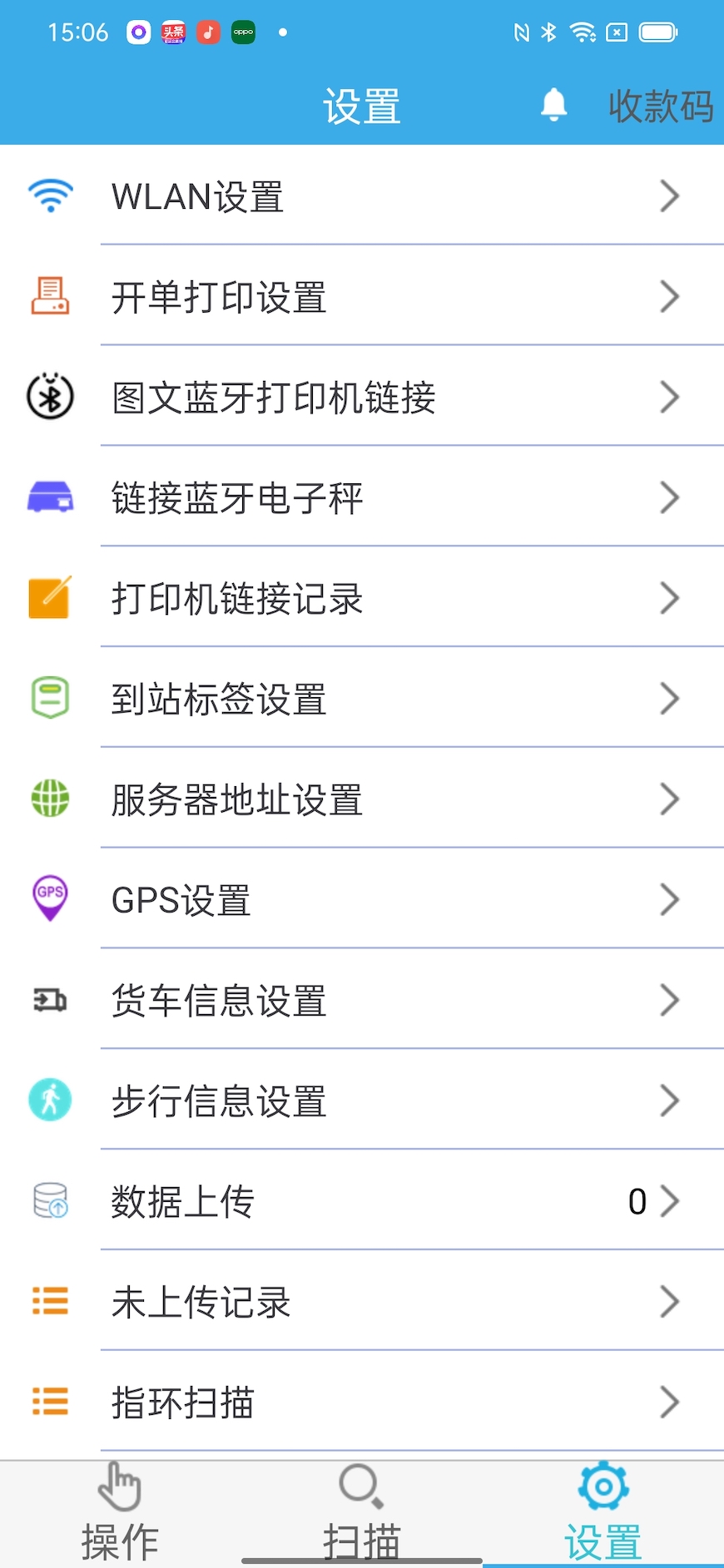This screenshot has height=1568, width=724.
Task: Open the notifications bell
Action: click(553, 106)
